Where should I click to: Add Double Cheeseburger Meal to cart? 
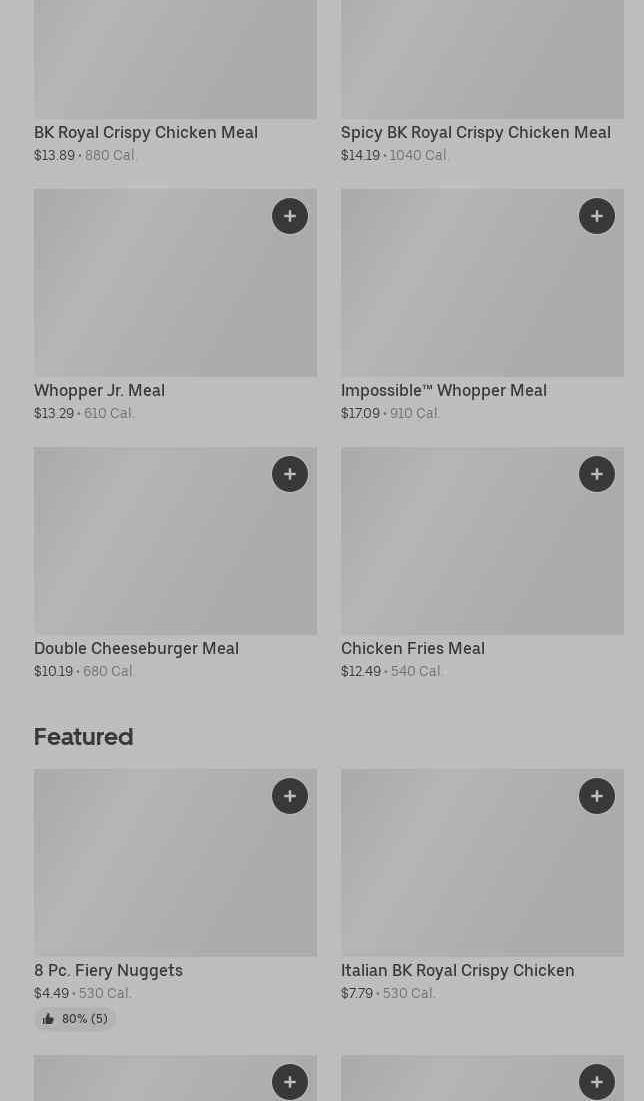[x=290, y=474]
